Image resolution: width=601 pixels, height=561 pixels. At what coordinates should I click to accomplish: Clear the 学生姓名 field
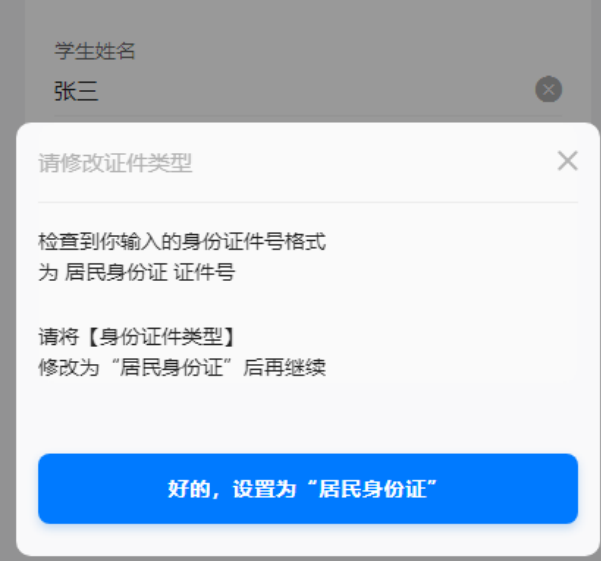pos(548,90)
